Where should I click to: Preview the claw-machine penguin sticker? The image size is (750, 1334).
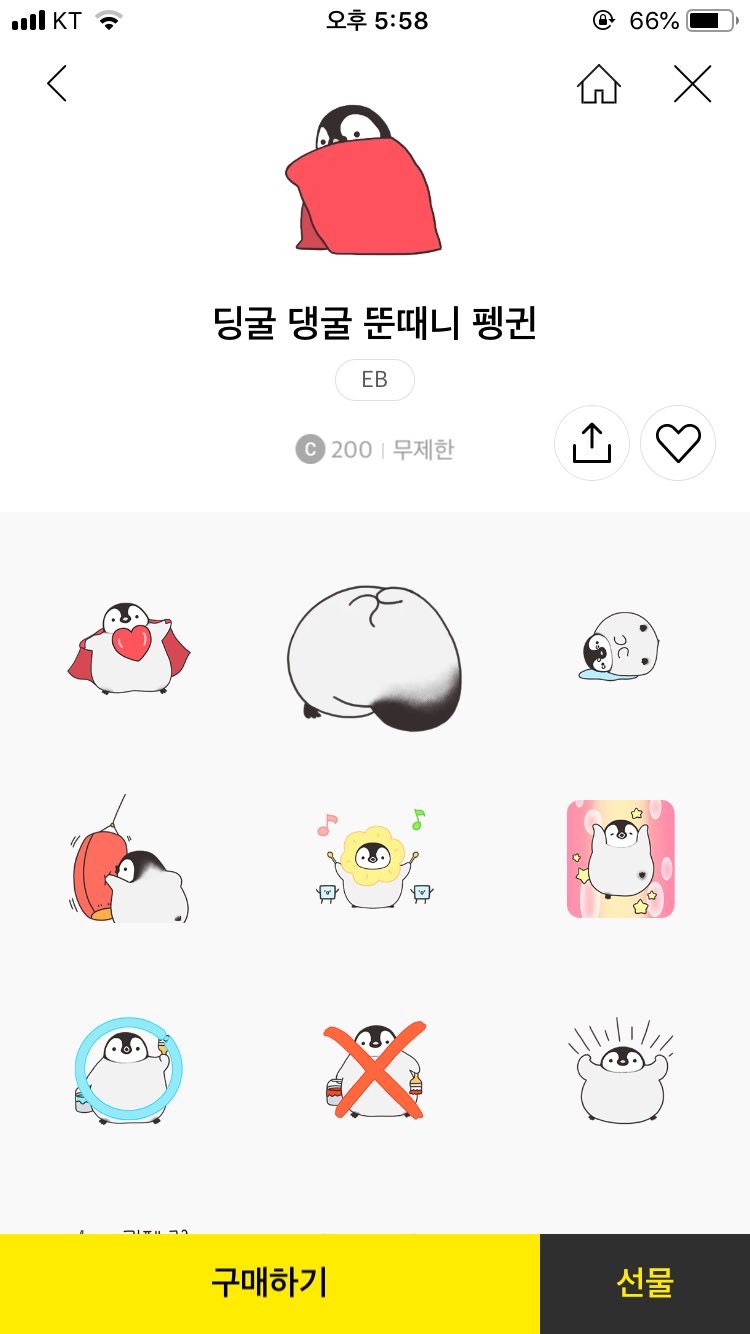click(x=128, y=863)
